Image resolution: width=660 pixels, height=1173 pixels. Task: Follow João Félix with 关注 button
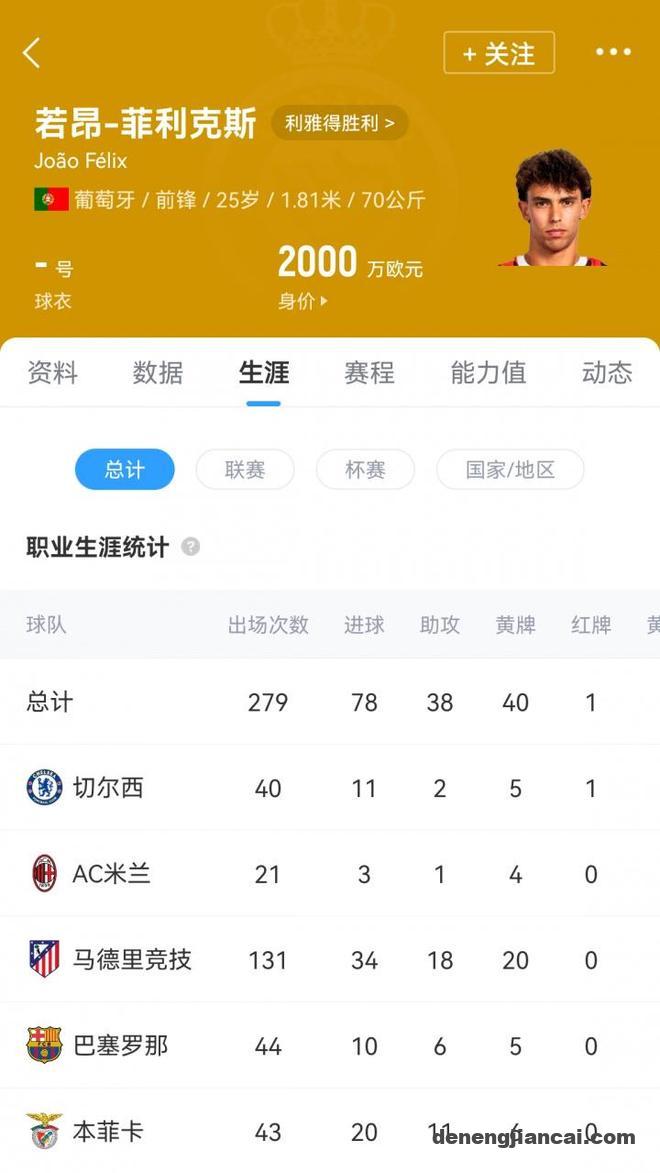(498, 54)
